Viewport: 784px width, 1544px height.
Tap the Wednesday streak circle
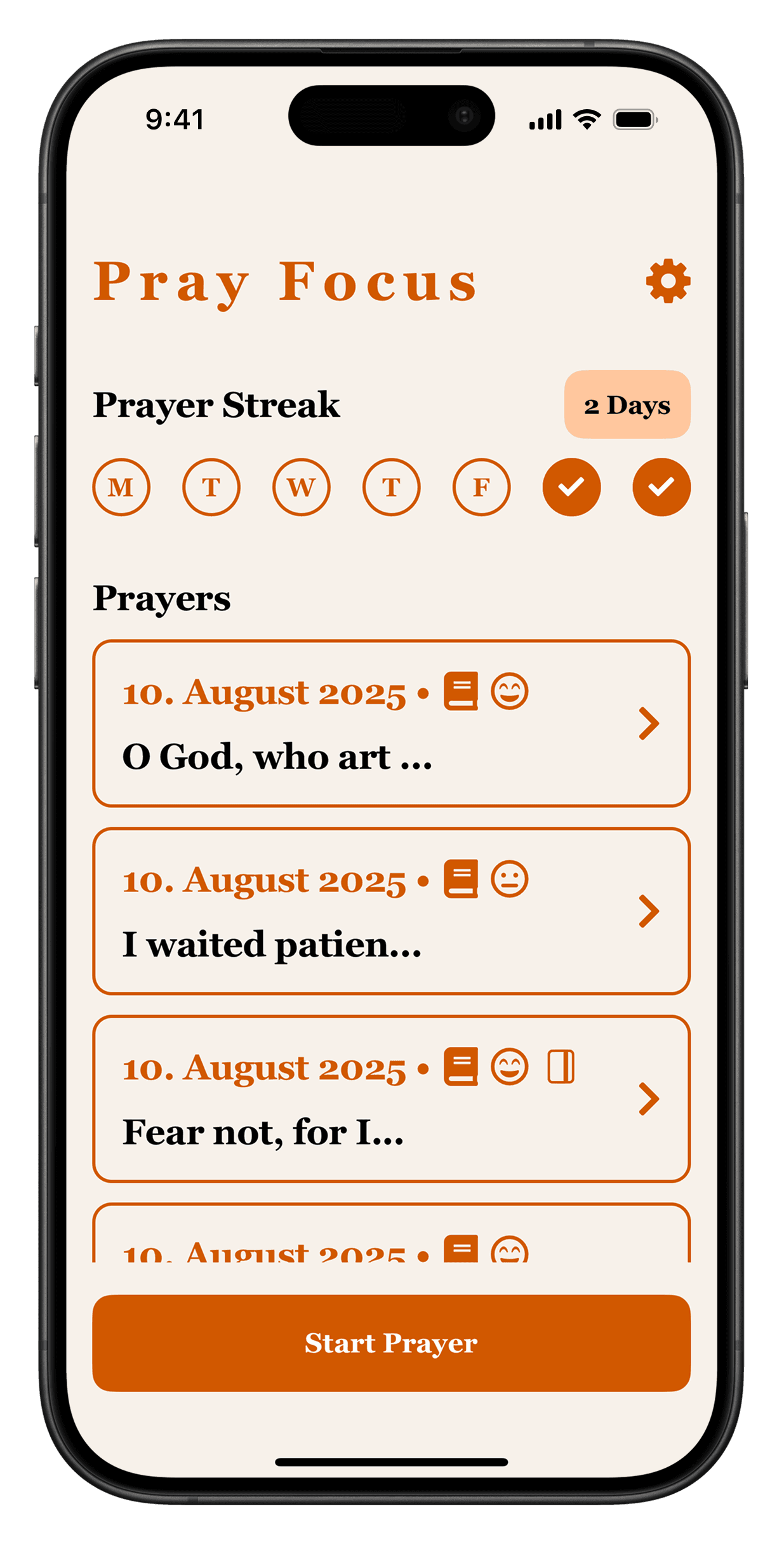pyautogui.click(x=302, y=486)
